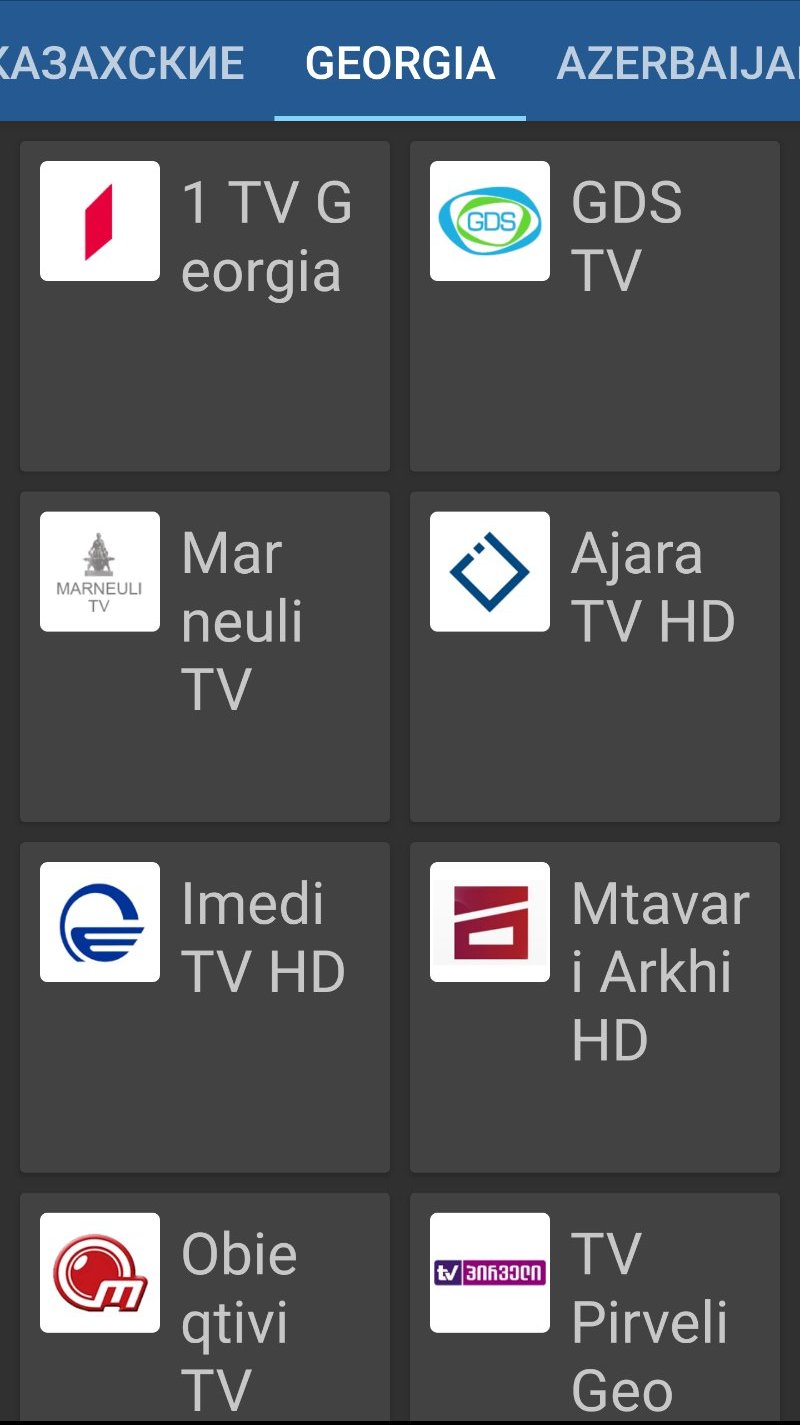This screenshot has height=1425, width=800.
Task: Play Imedi TV HD
Action: (205, 1006)
